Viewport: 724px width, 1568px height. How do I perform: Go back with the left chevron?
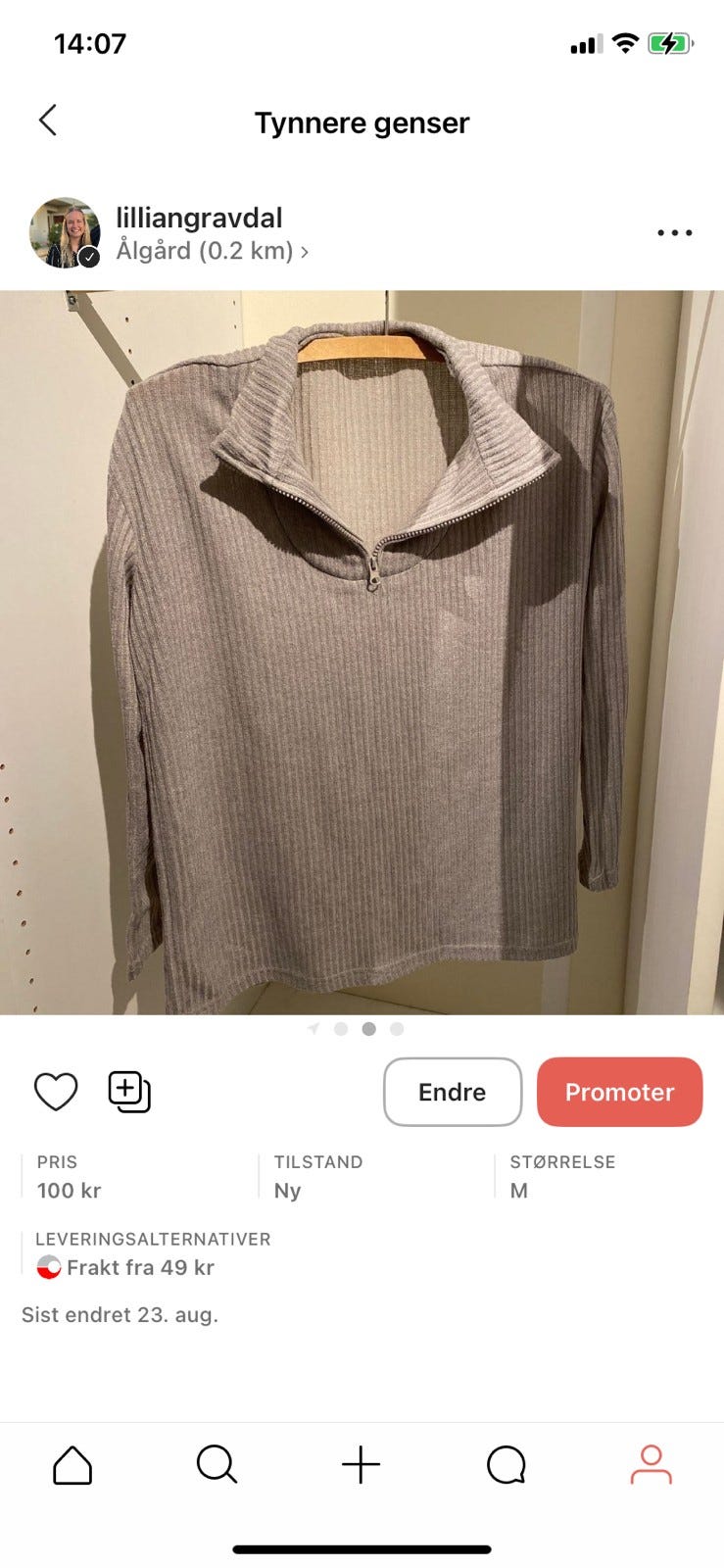pyautogui.click(x=48, y=120)
